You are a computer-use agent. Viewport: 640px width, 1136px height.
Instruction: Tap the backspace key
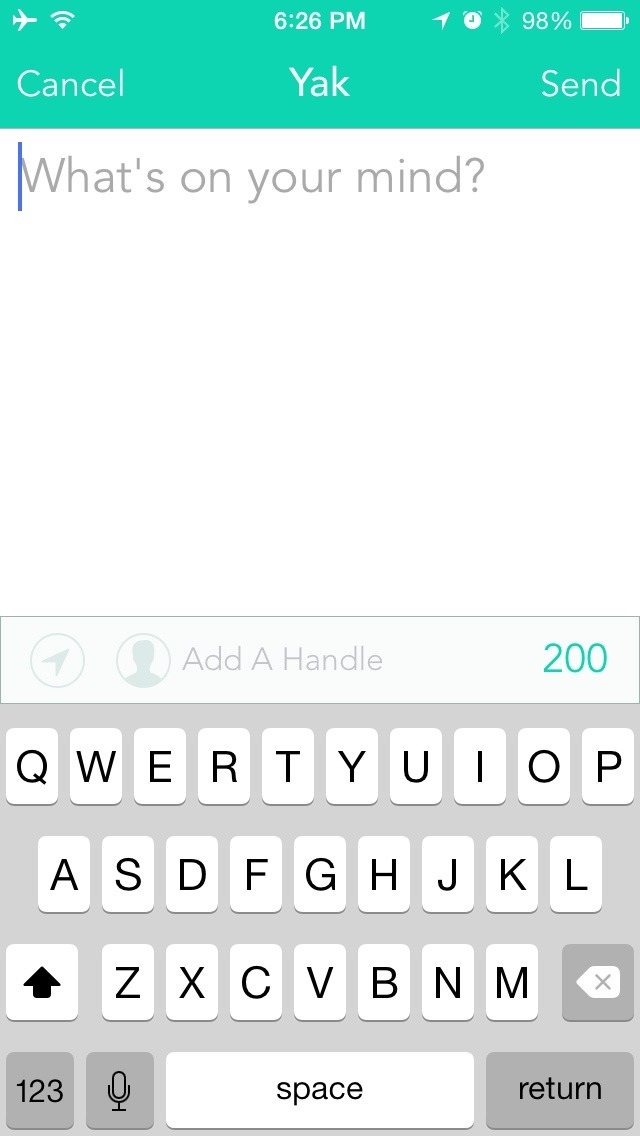point(598,983)
